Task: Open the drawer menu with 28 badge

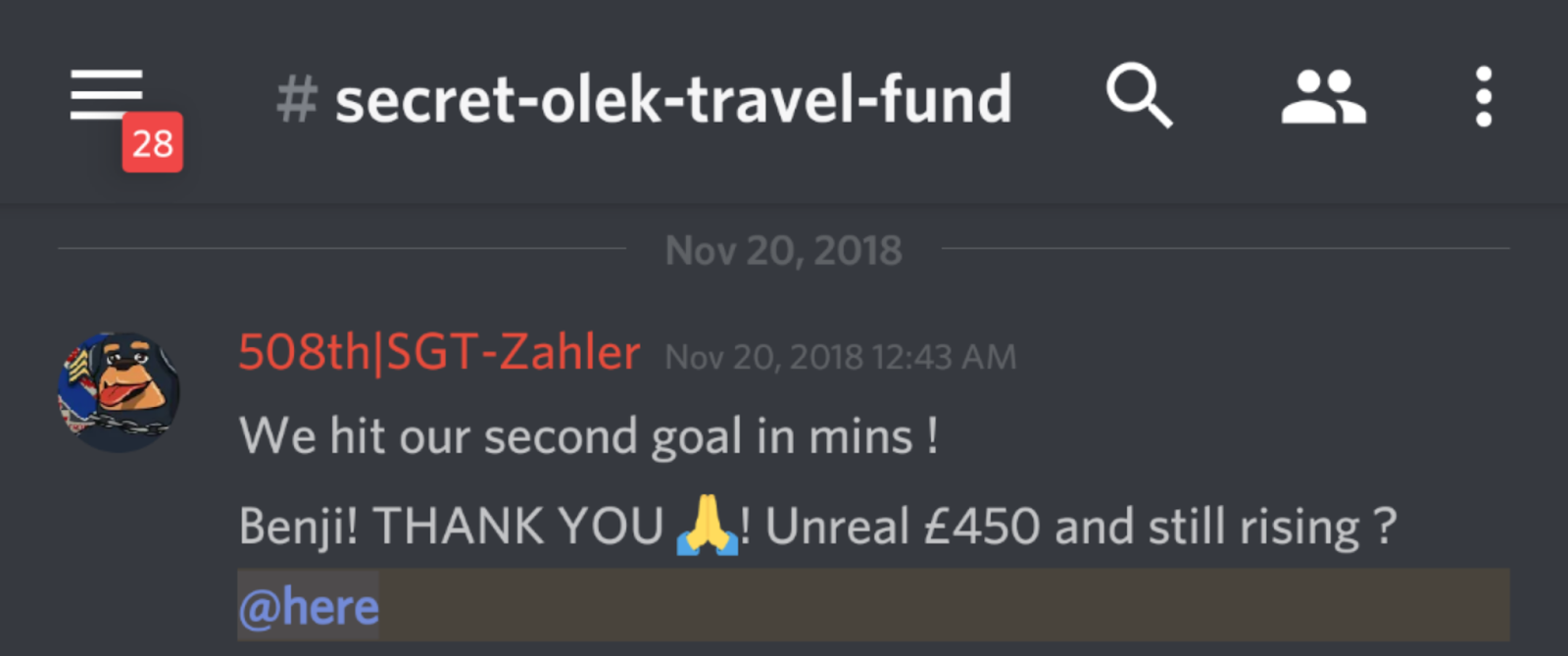Action: pyautogui.click(x=108, y=96)
